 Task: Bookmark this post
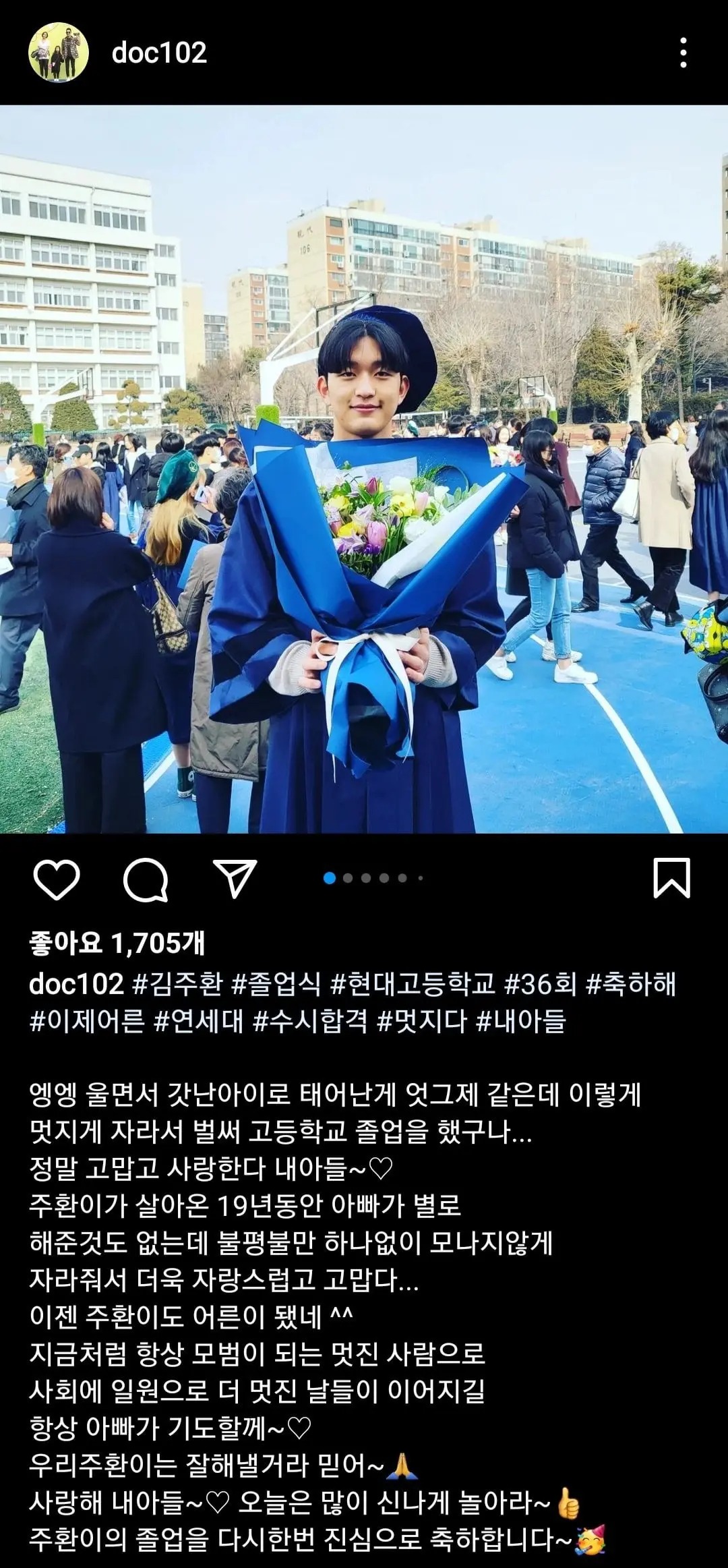click(x=672, y=878)
